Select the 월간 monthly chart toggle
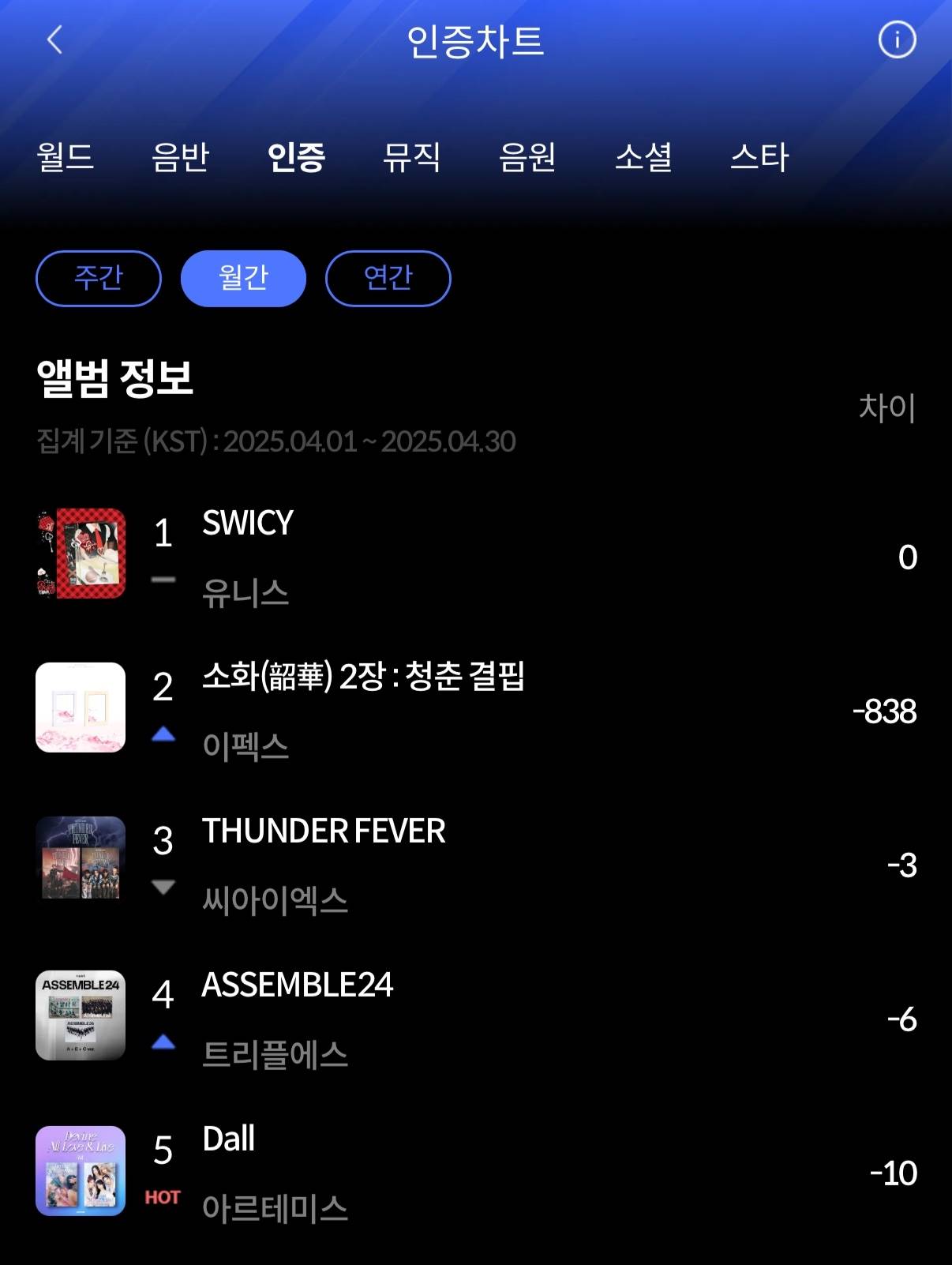Viewport: 952px width, 1265px height. (243, 278)
